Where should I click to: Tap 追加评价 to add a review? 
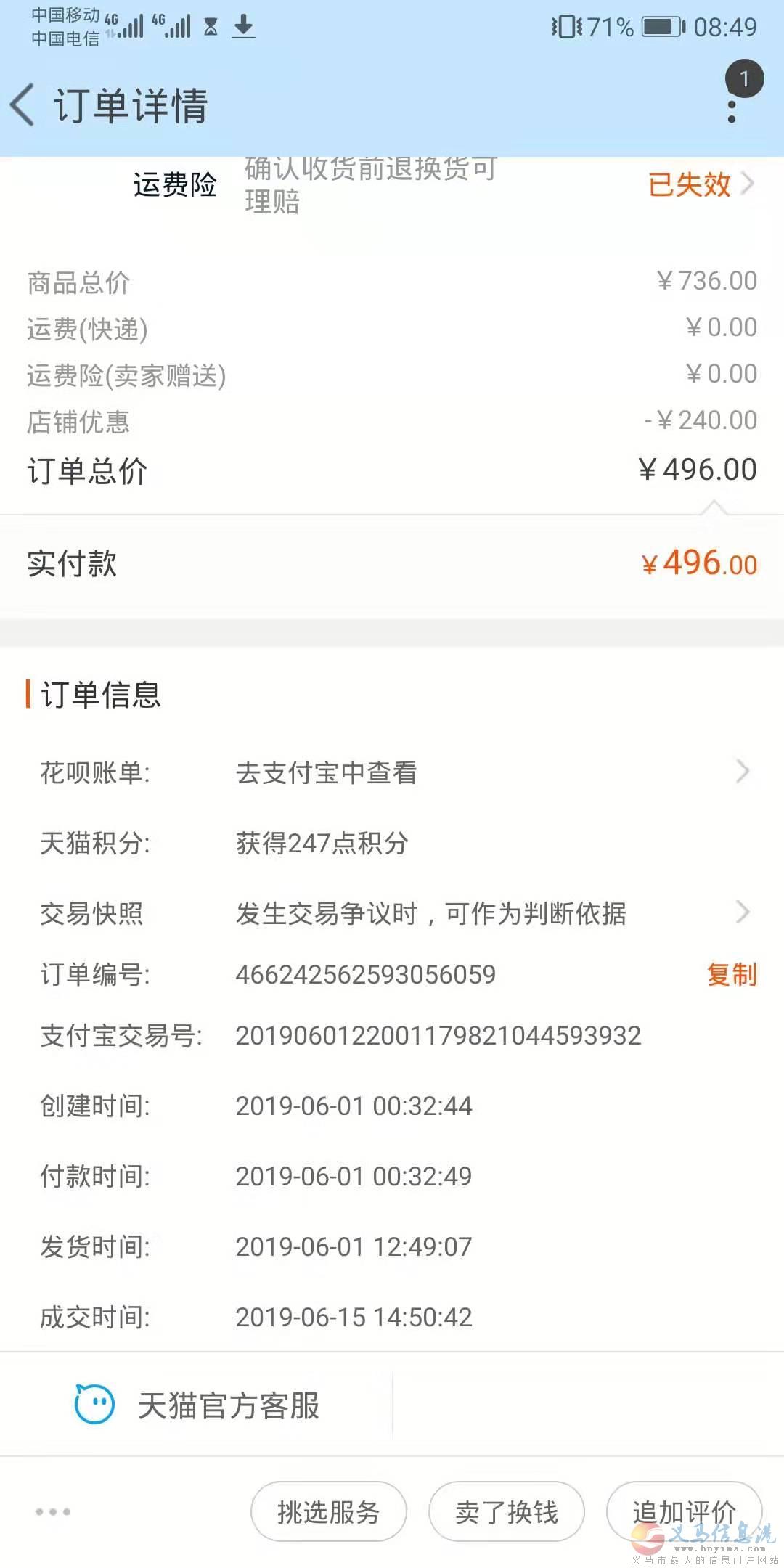[x=684, y=1511]
